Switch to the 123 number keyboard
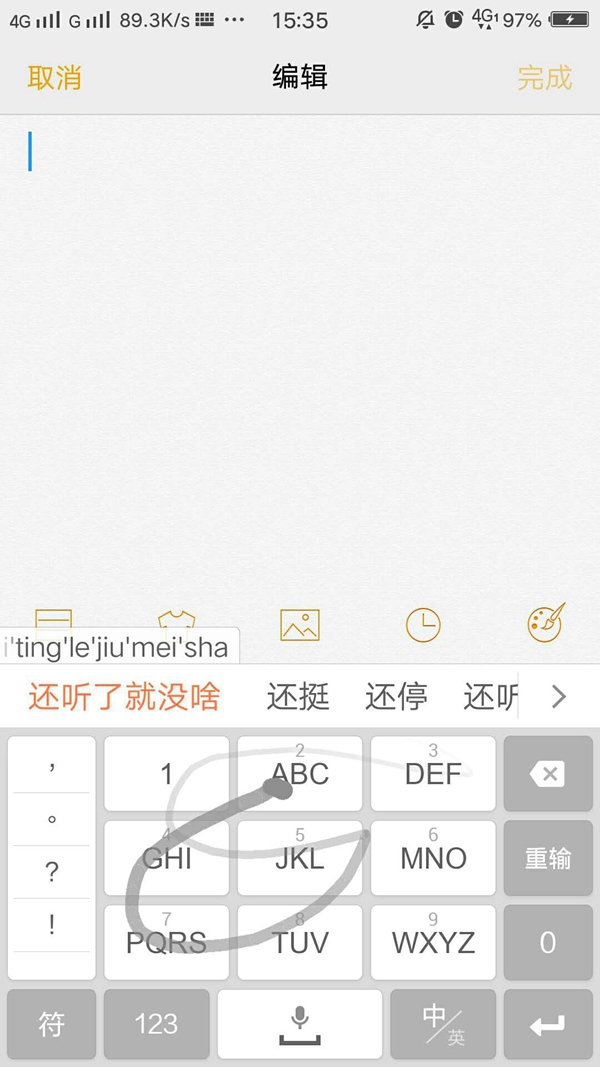Image resolution: width=600 pixels, height=1067 pixels. [156, 1023]
